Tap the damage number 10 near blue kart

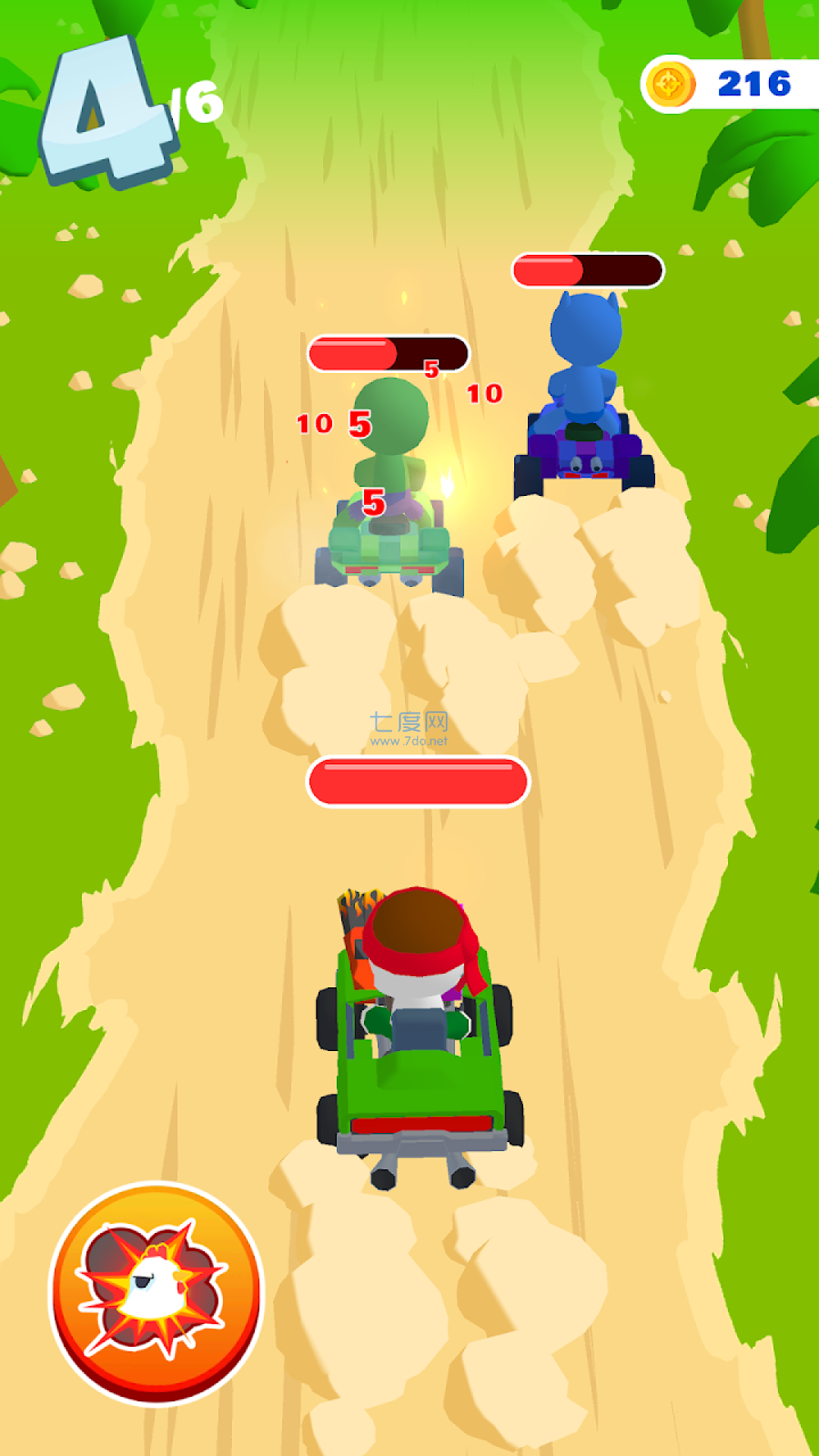pyautogui.click(x=483, y=393)
